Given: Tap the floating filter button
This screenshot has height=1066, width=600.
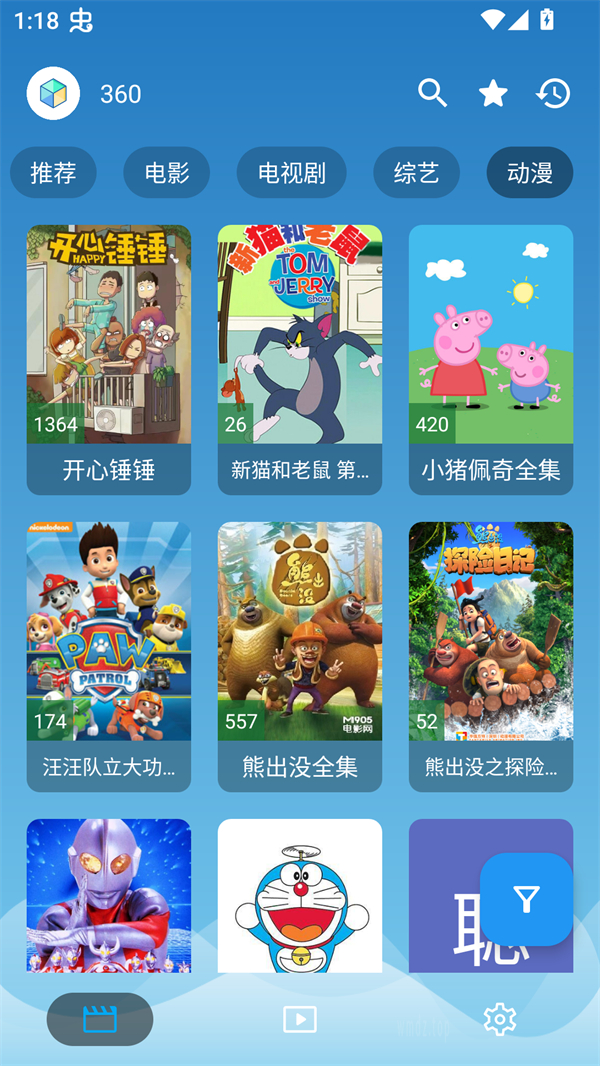Looking at the screenshot, I should point(527,899).
